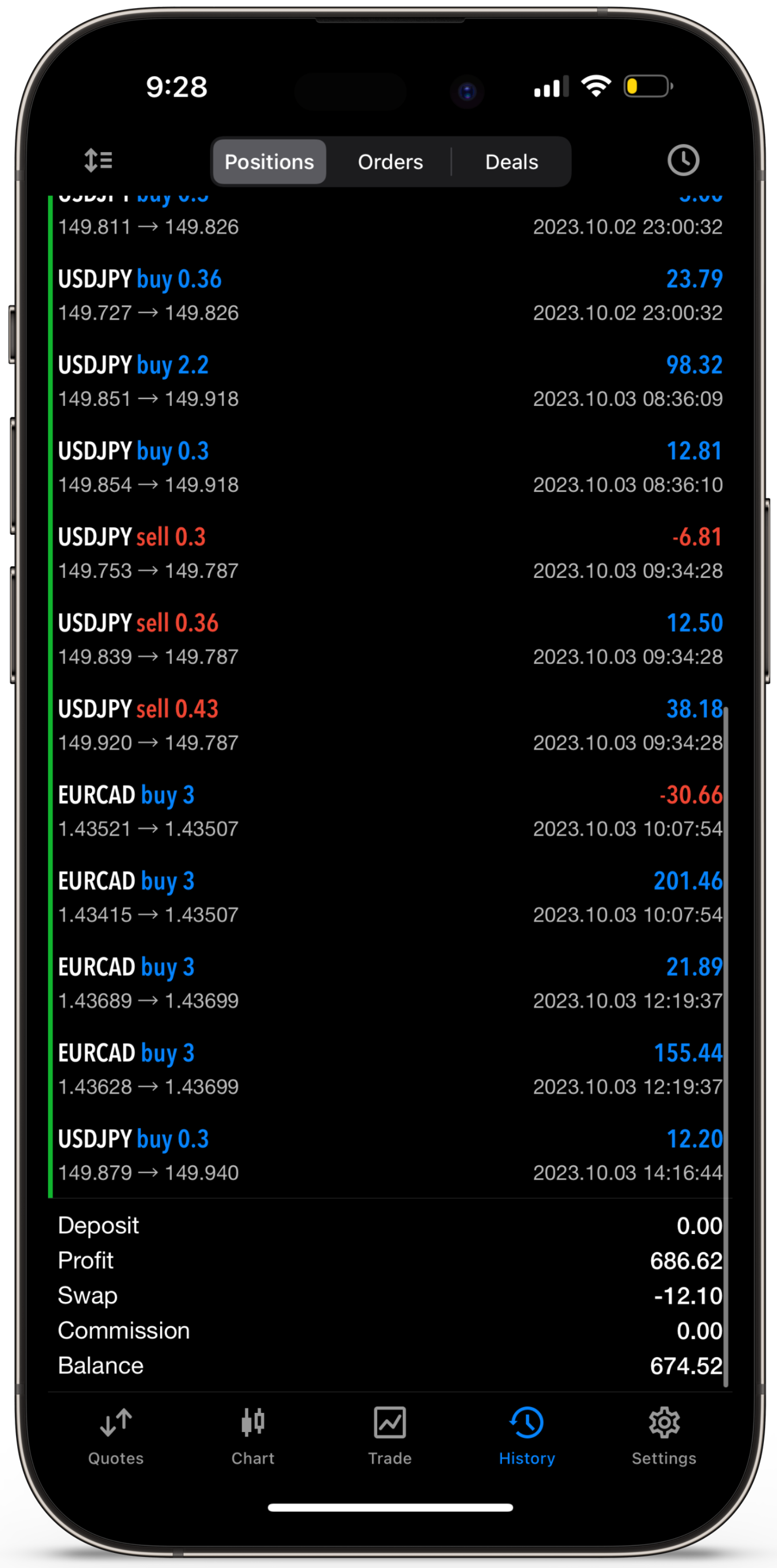Screen dimensions: 777x1568
Task: Open the date range clock icon
Action: (x=683, y=160)
